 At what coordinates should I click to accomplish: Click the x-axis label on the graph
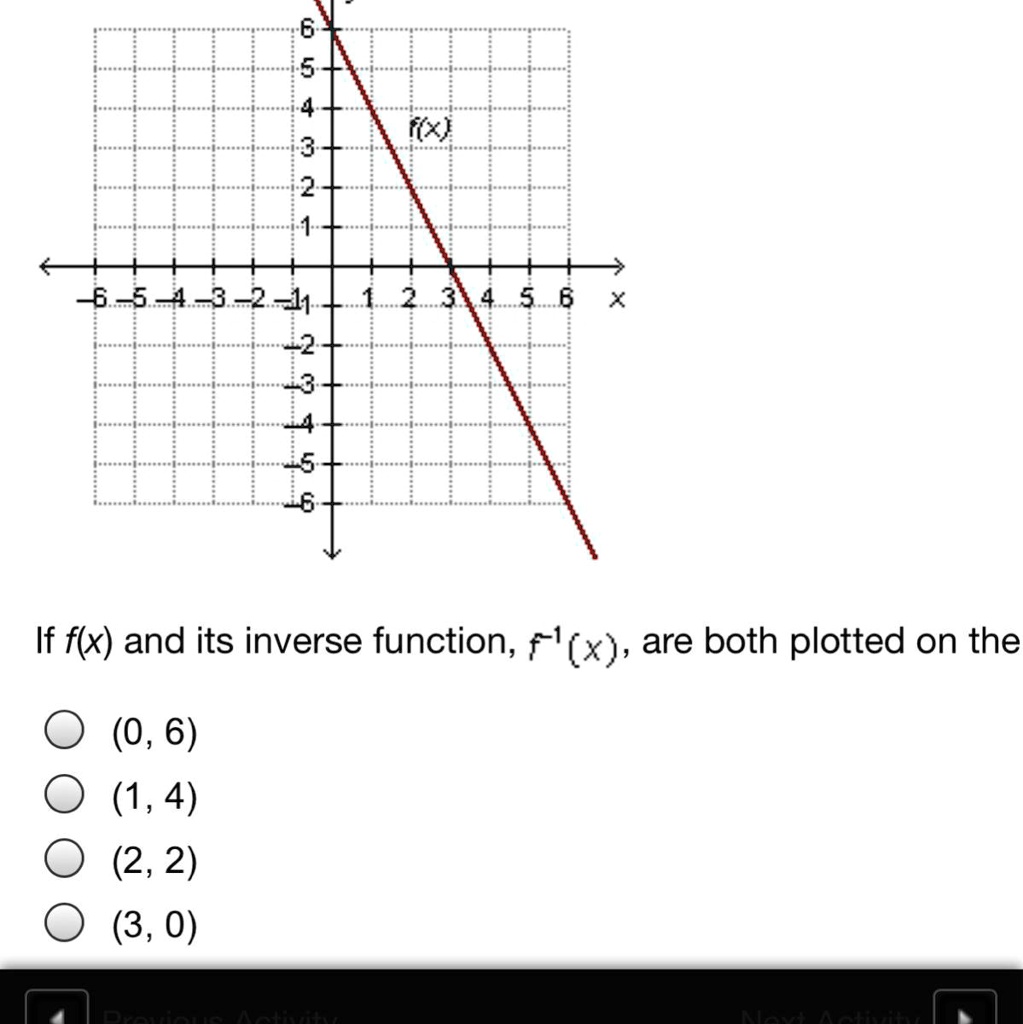617,297
